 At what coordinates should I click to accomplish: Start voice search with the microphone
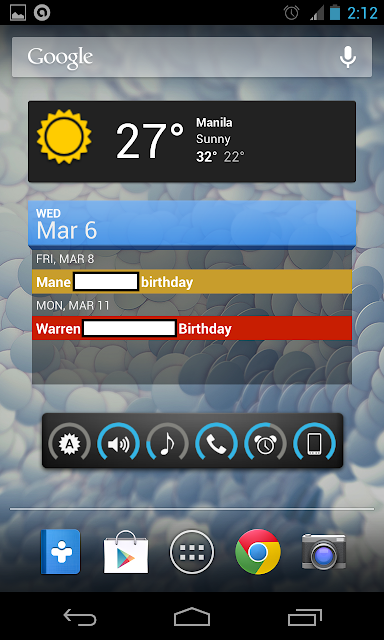pyautogui.click(x=348, y=57)
